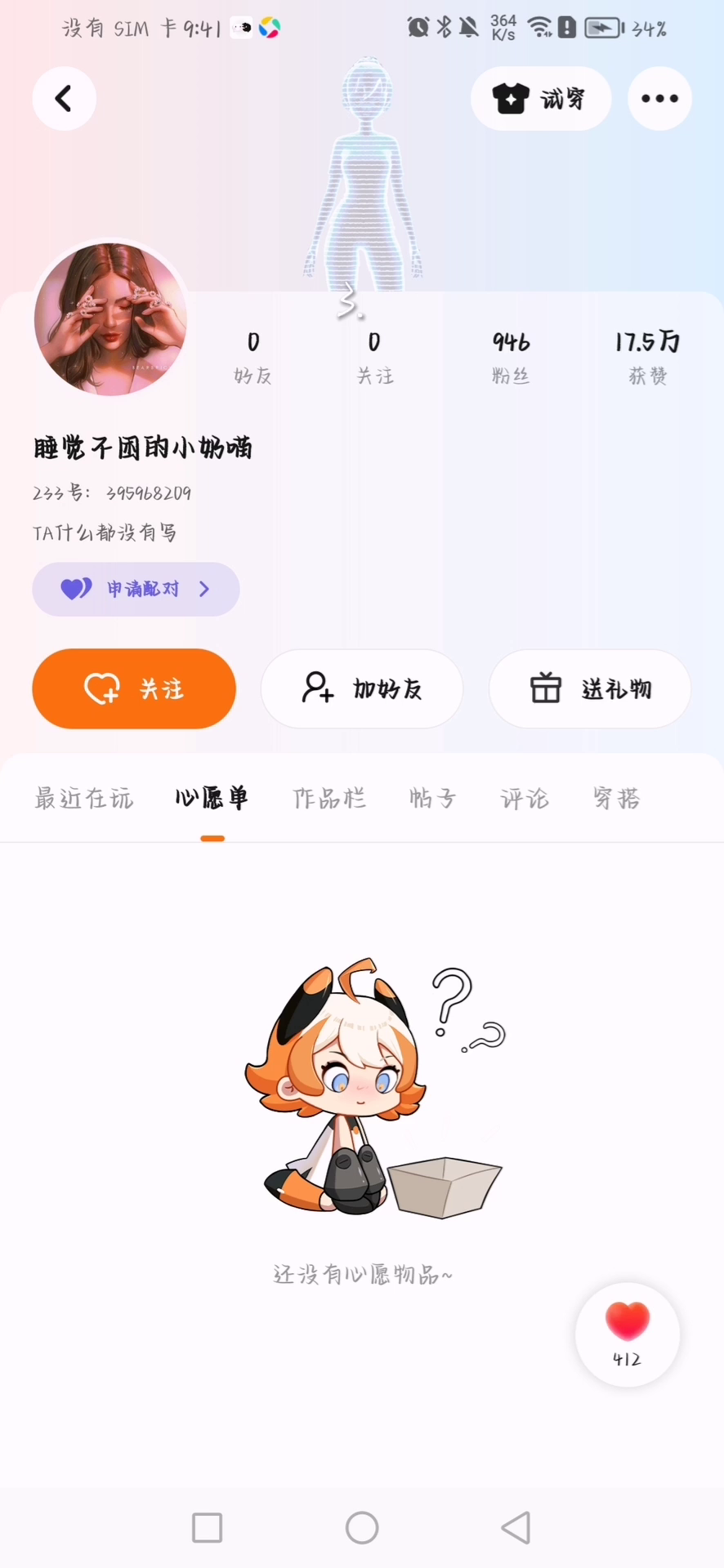Switch to the 帖子 tab
Screen dimensions: 724x1568
coord(432,798)
